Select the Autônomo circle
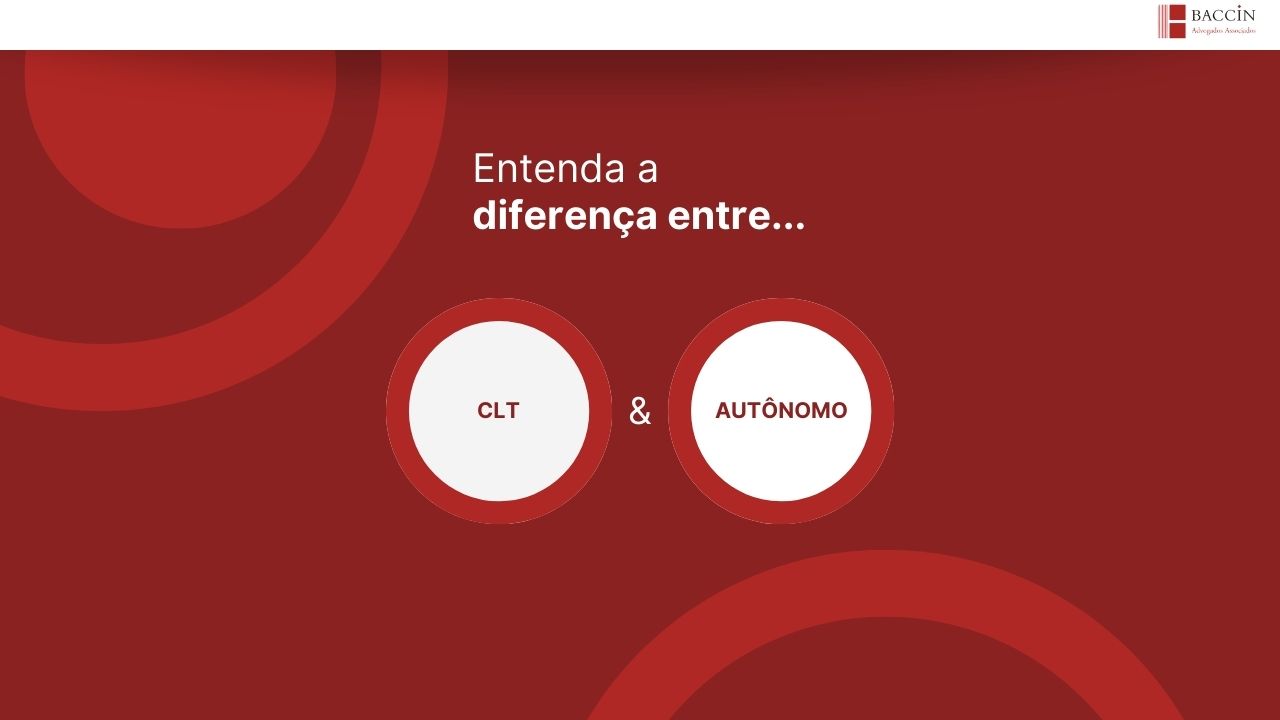This screenshot has width=1280, height=720. (781, 411)
